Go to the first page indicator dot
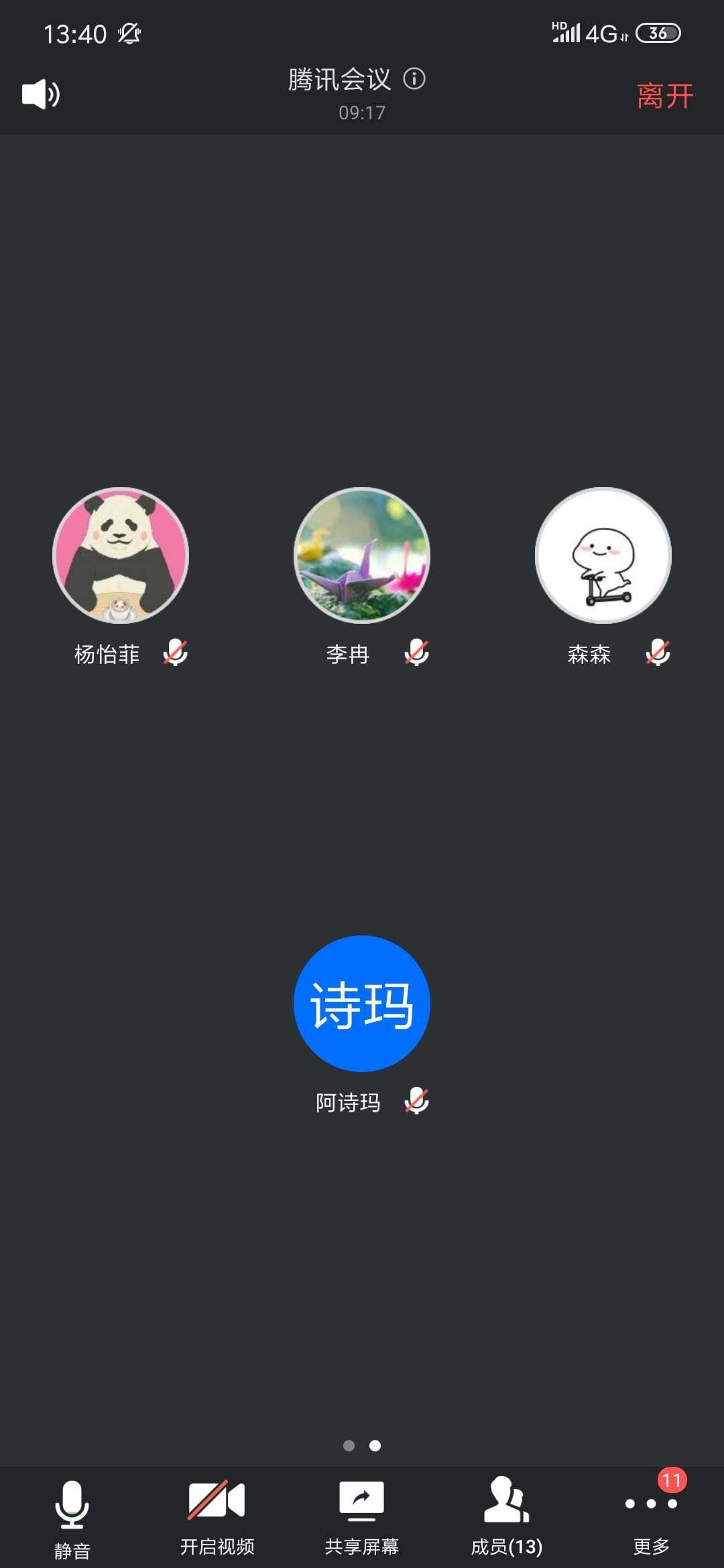Viewport: 724px width, 1568px height. (x=349, y=1445)
